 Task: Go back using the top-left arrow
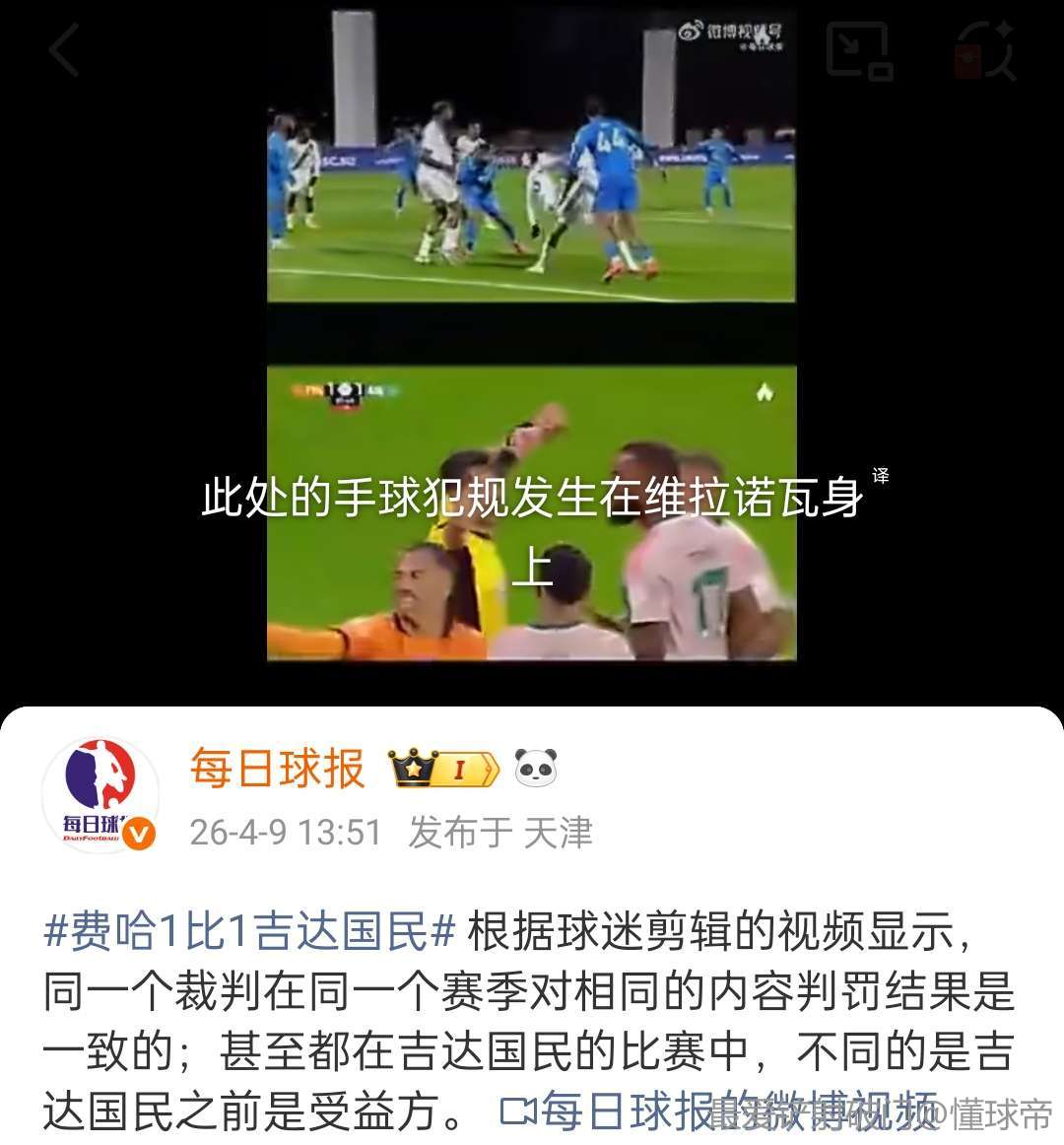pos(65,49)
